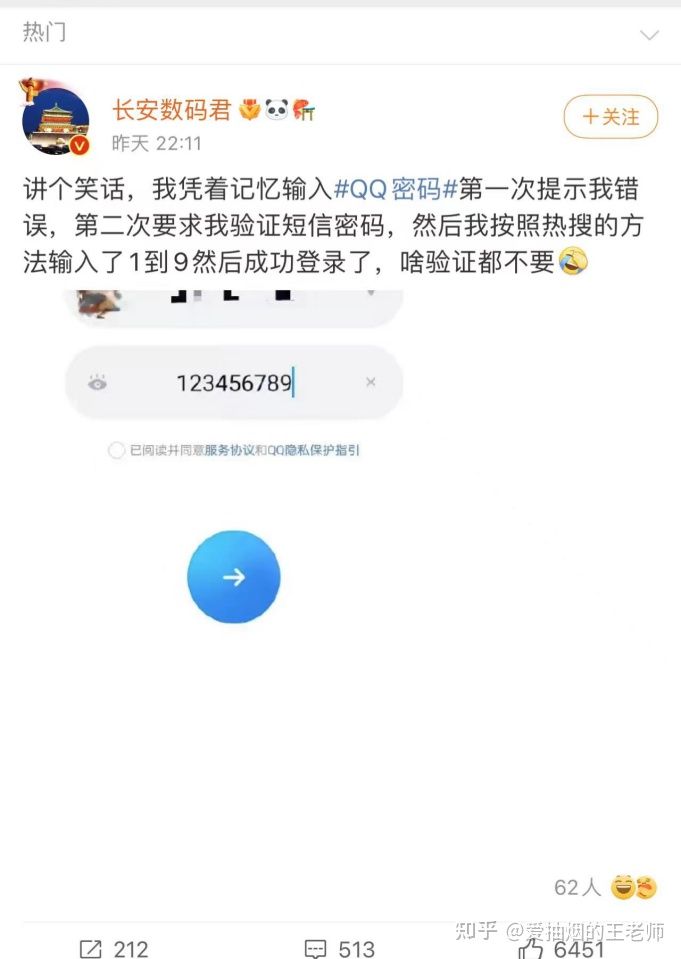Open the 长安数码君 username link
This screenshot has height=959, width=681.
(171, 110)
